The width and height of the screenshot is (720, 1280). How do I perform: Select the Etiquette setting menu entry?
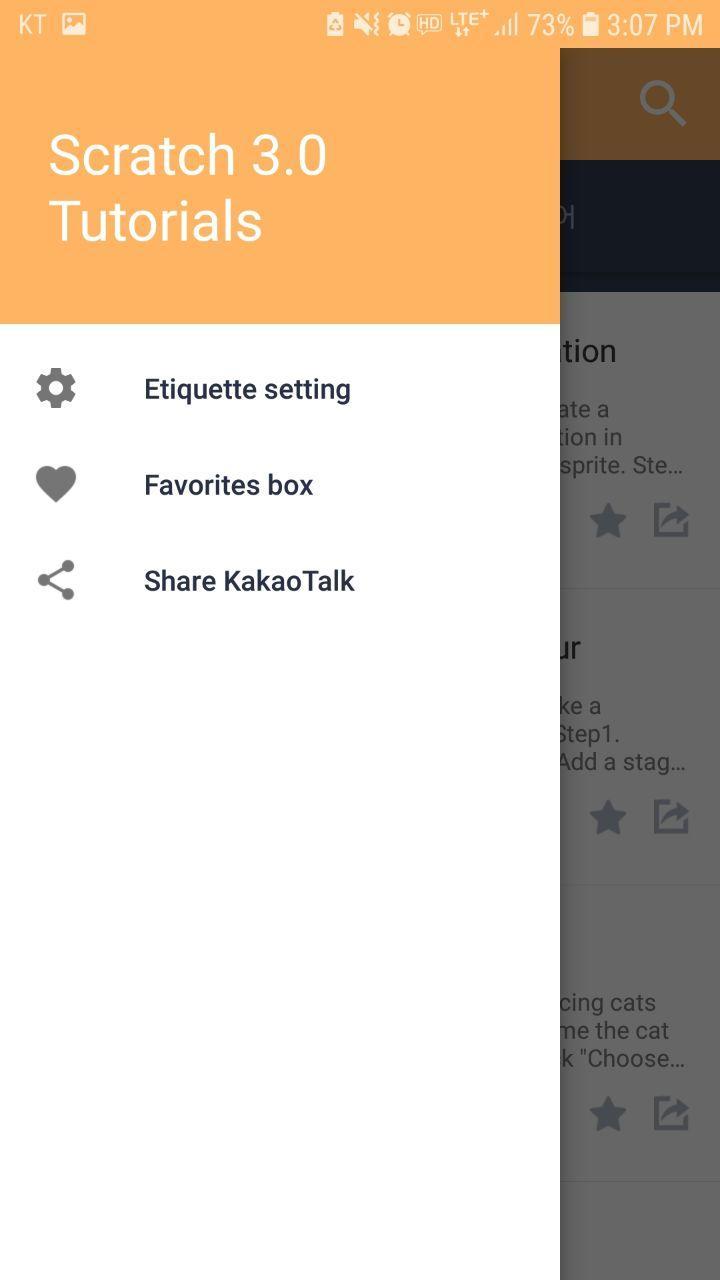point(248,388)
